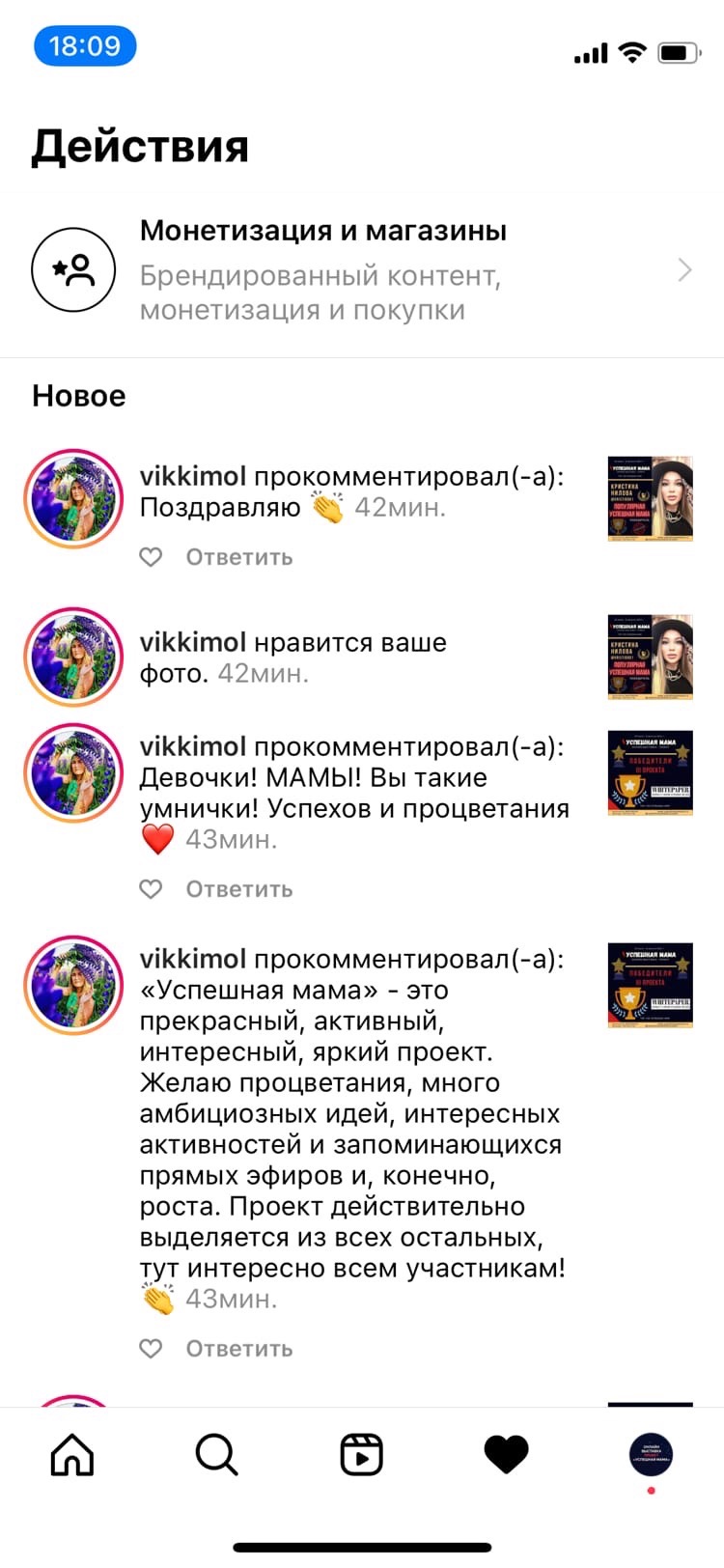
Task: Open the Reels tab
Action: coord(362,1455)
